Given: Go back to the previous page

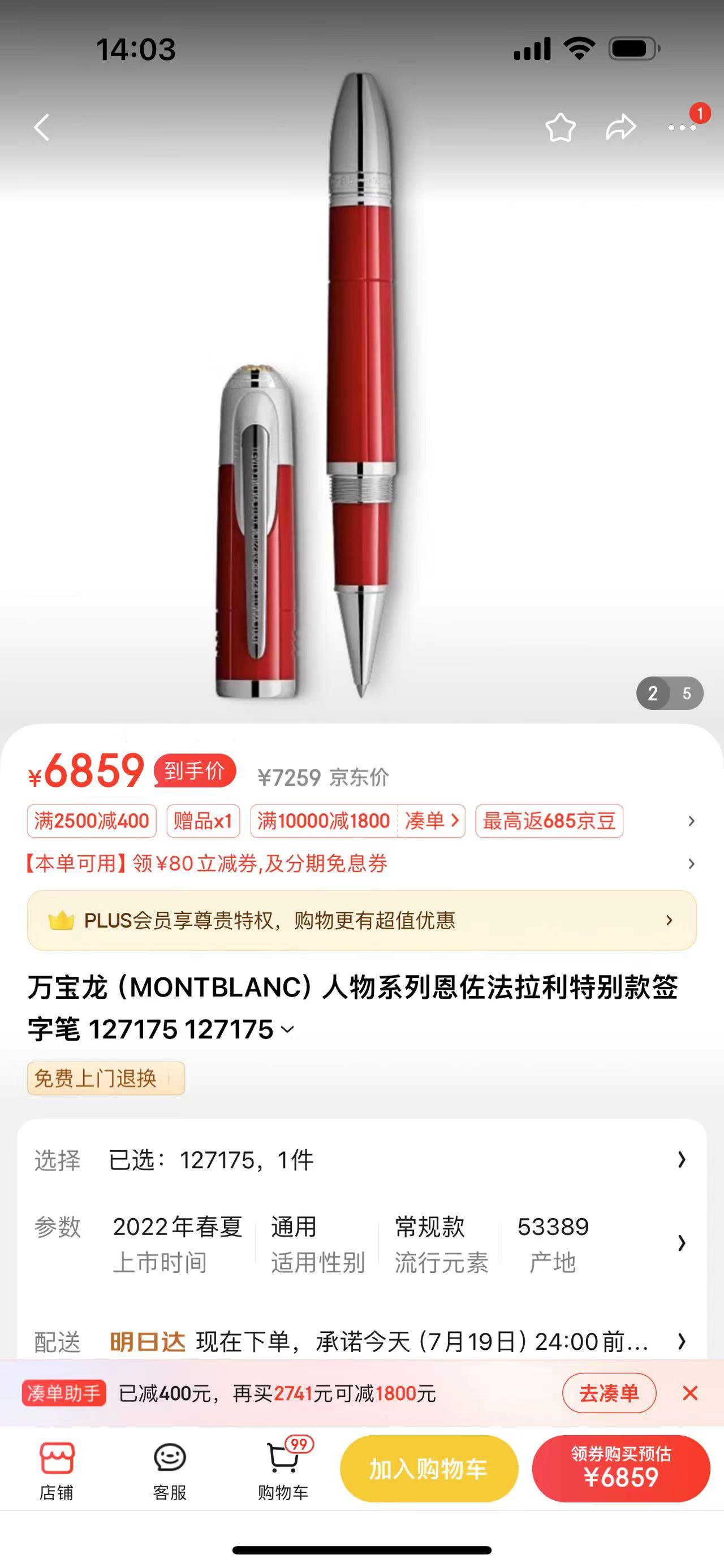Looking at the screenshot, I should tap(41, 128).
